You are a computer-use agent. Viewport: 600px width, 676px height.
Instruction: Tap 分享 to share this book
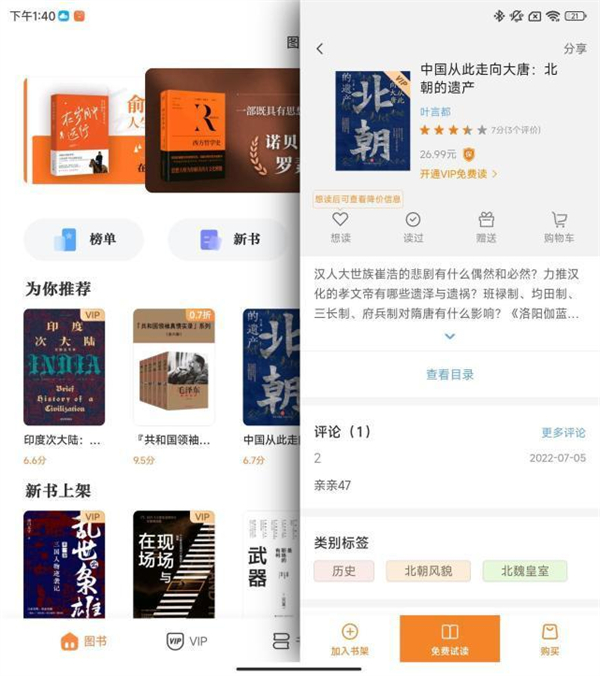click(575, 49)
